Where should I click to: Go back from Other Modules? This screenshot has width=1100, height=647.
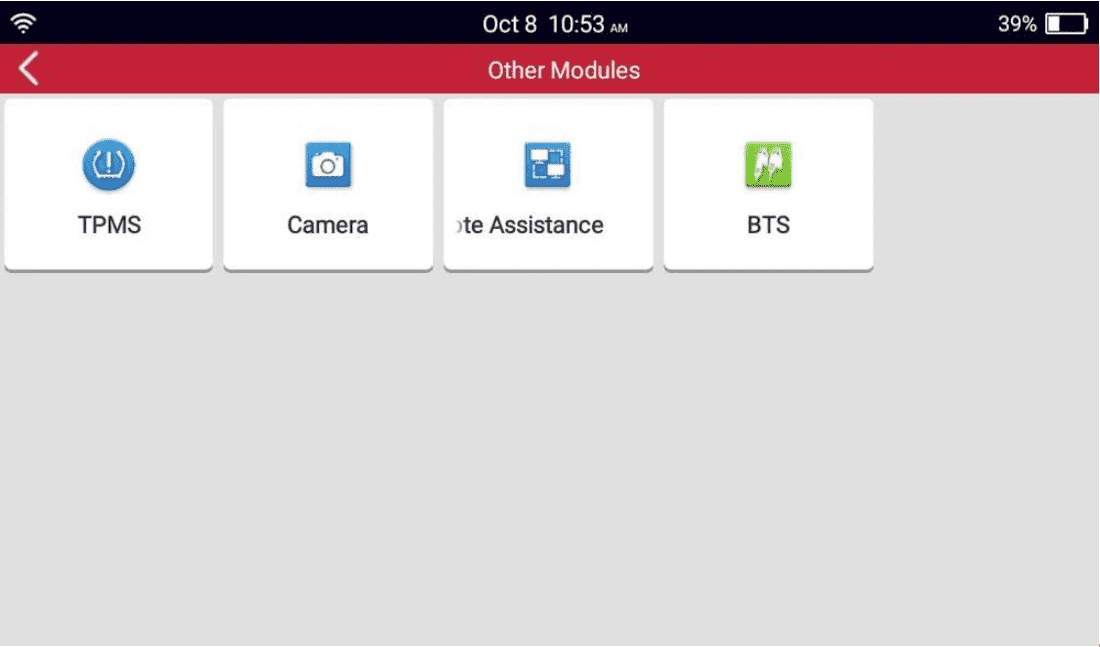coord(29,69)
